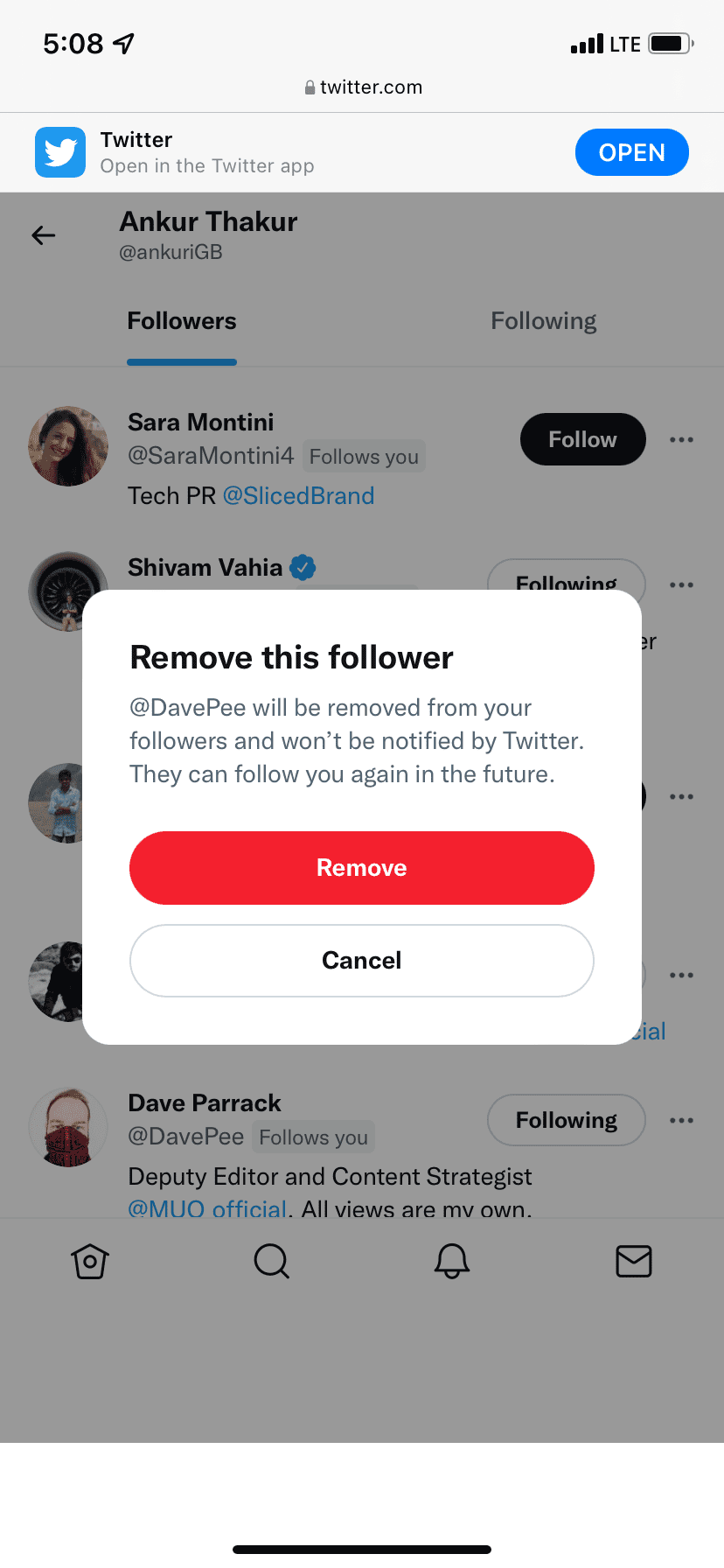
Task: Open the @SlicedBrand mention link
Action: pyautogui.click(x=298, y=495)
